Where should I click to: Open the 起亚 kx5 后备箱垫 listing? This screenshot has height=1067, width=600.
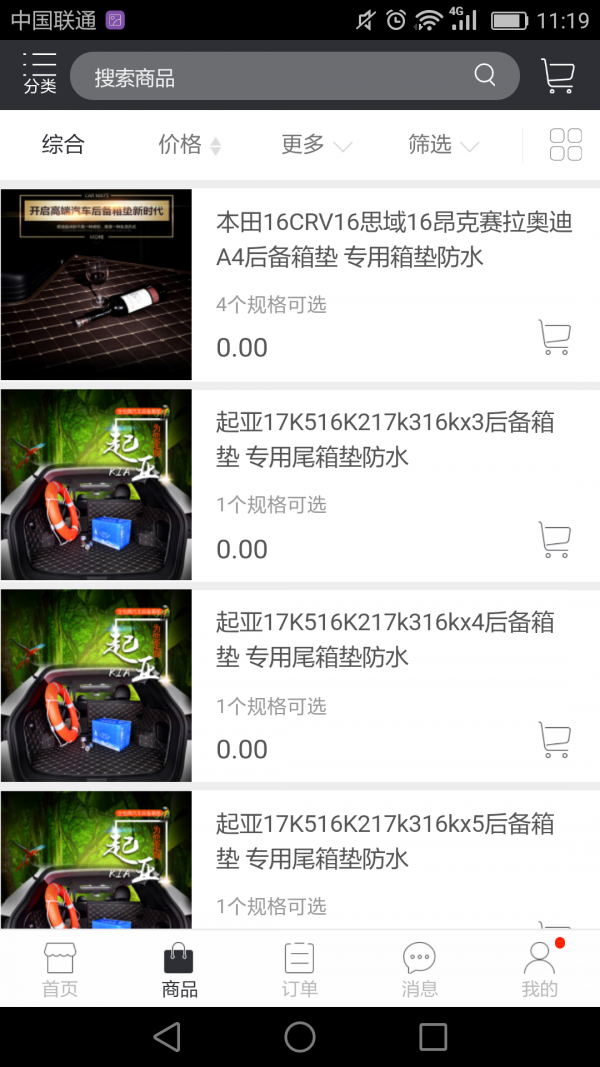(385, 841)
